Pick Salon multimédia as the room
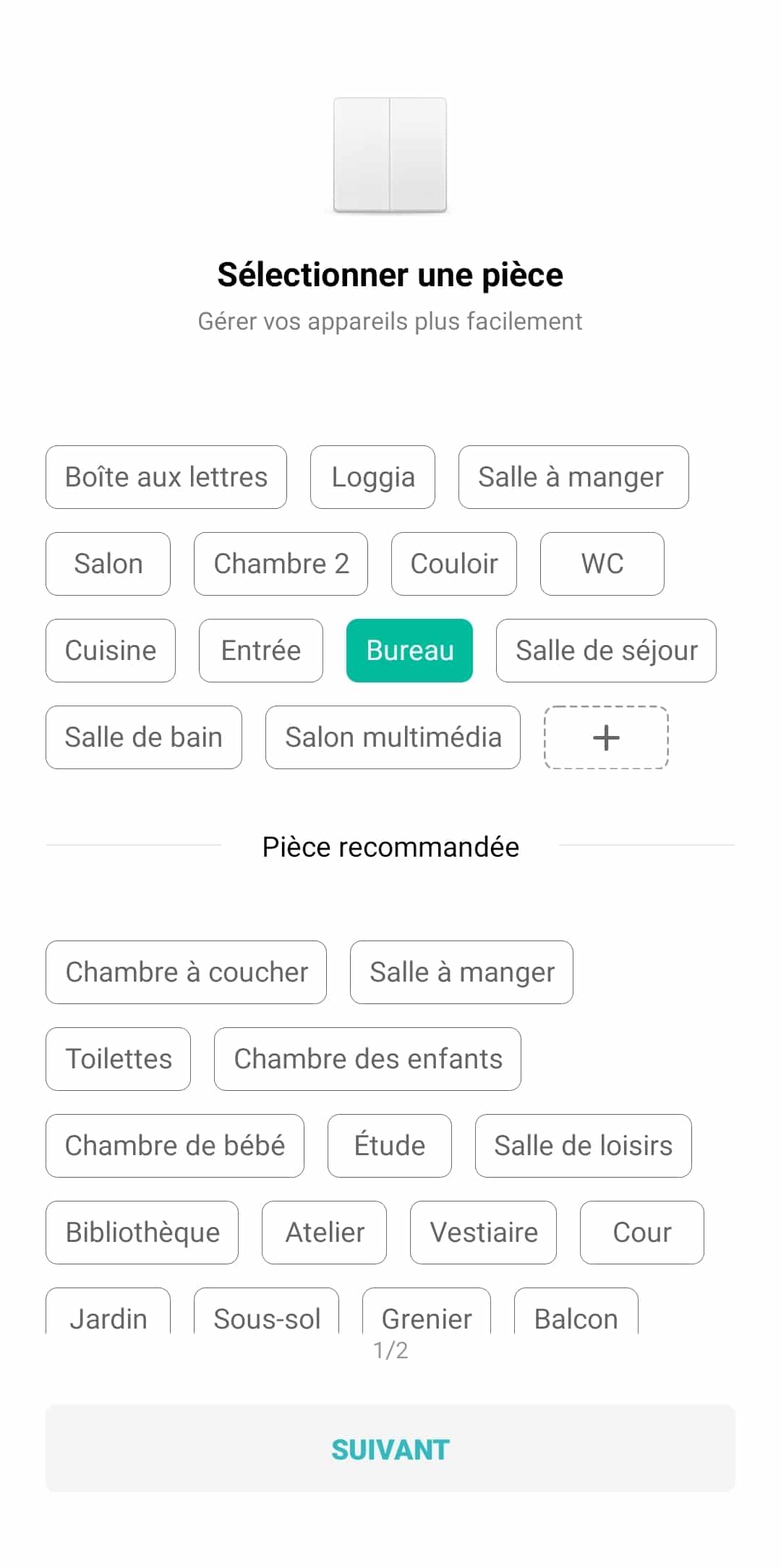Viewport: 781px width, 1568px height. pyautogui.click(x=393, y=737)
